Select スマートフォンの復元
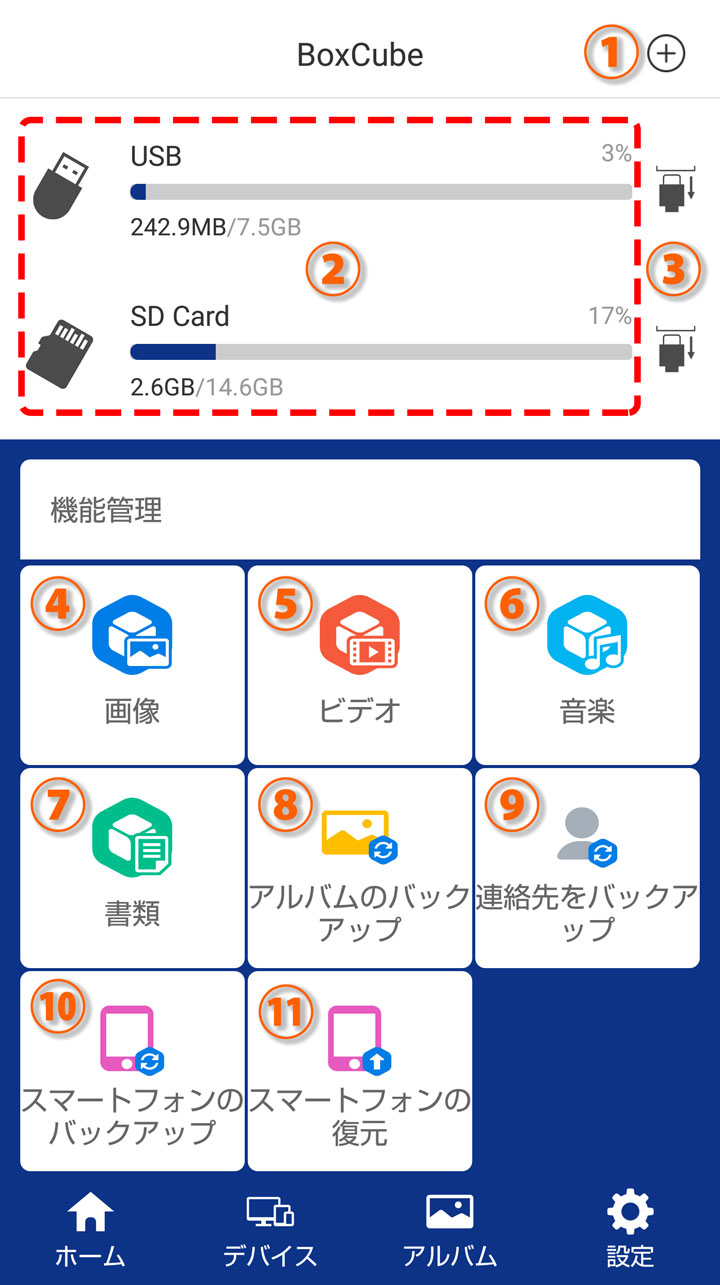This screenshot has width=720, height=1285. [360, 1071]
